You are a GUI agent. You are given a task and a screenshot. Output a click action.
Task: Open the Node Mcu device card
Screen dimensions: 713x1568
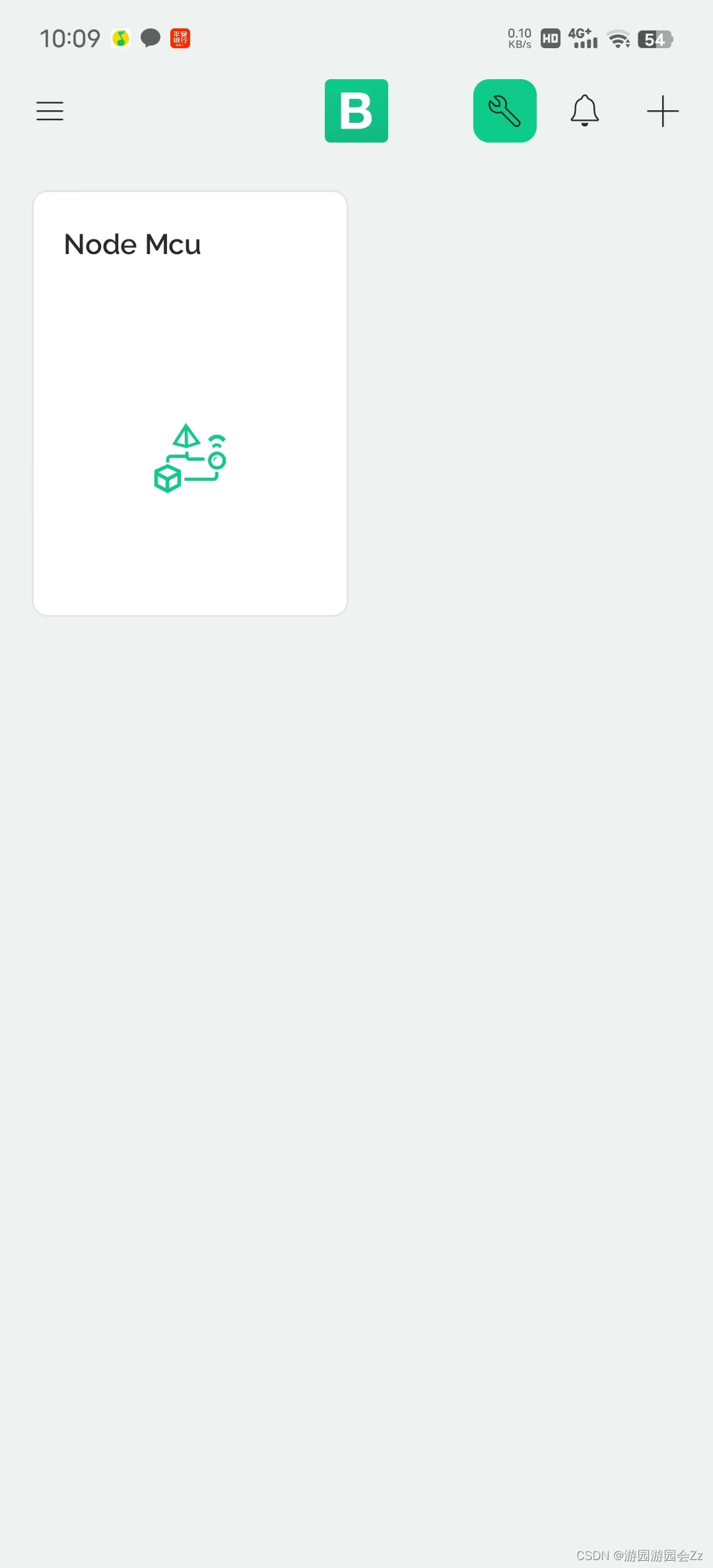pos(189,403)
